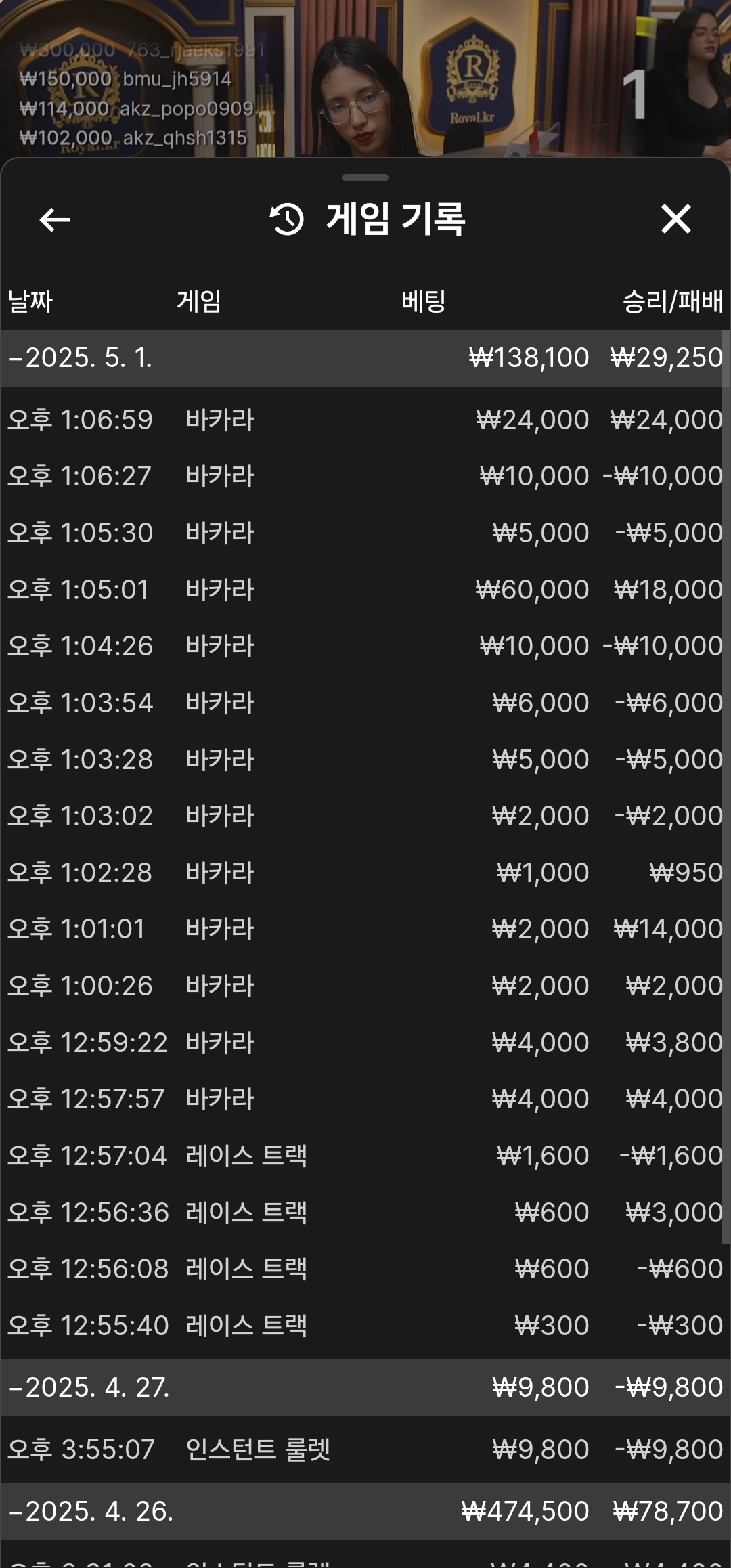The height and width of the screenshot is (1568, 731).
Task: Select the 오후 12:59:22 baccarat entry
Action: tap(365, 1043)
